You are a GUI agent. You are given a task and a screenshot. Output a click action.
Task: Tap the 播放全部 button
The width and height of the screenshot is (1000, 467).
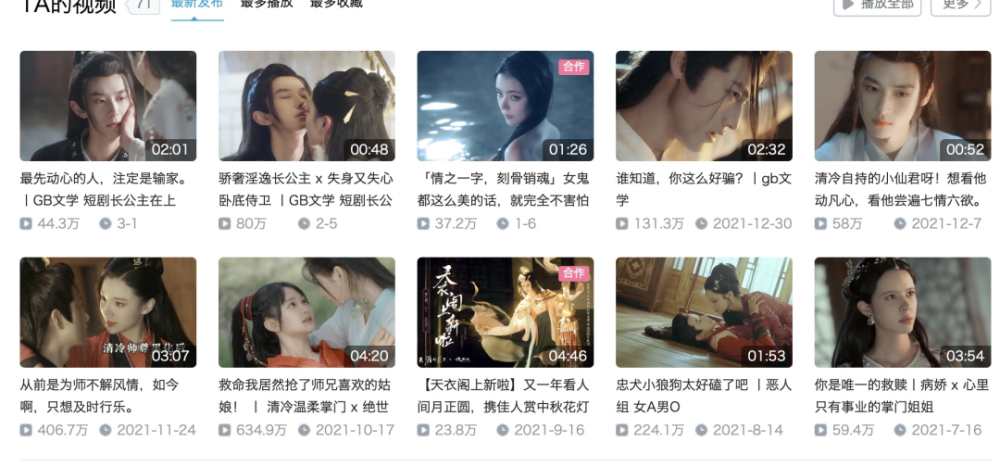(877, 4)
